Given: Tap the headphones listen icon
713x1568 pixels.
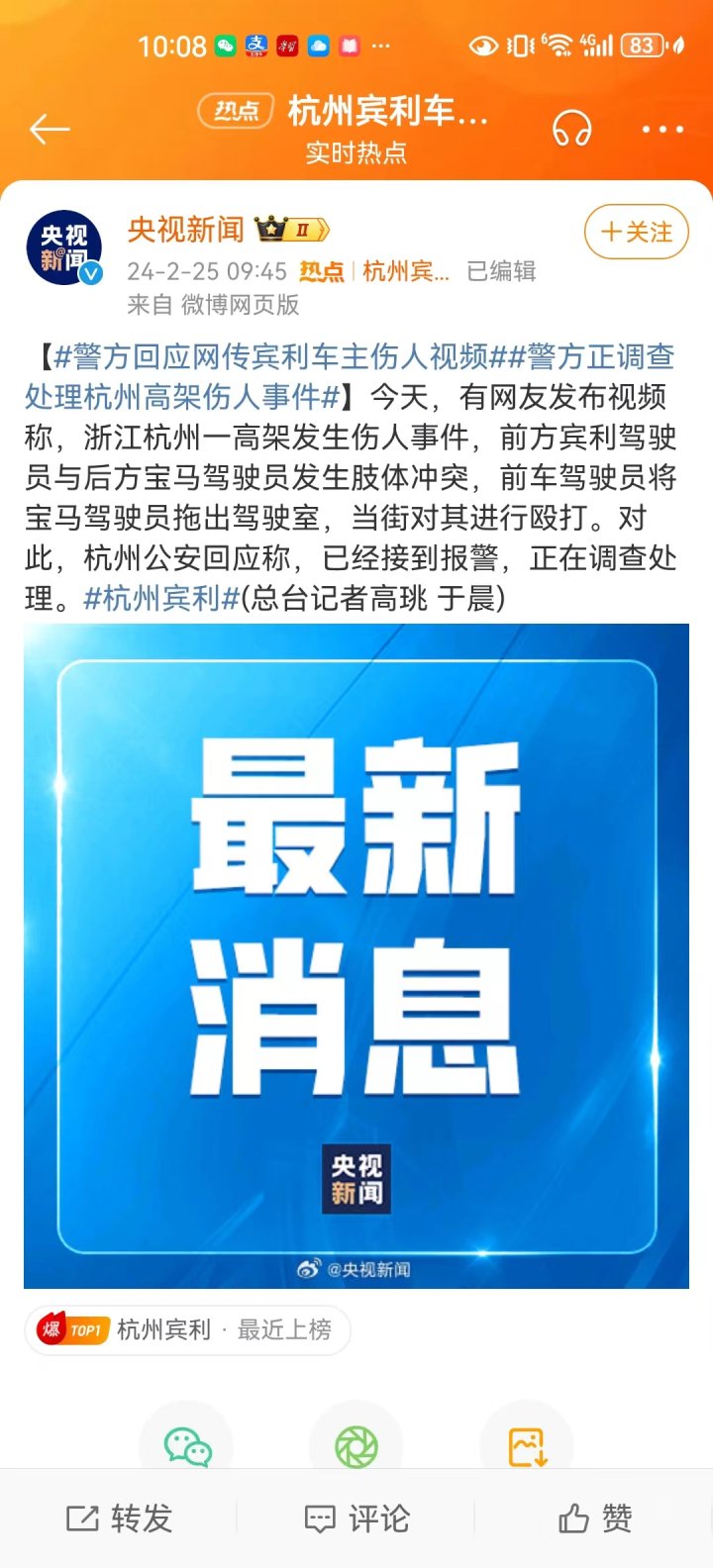Looking at the screenshot, I should (571, 130).
